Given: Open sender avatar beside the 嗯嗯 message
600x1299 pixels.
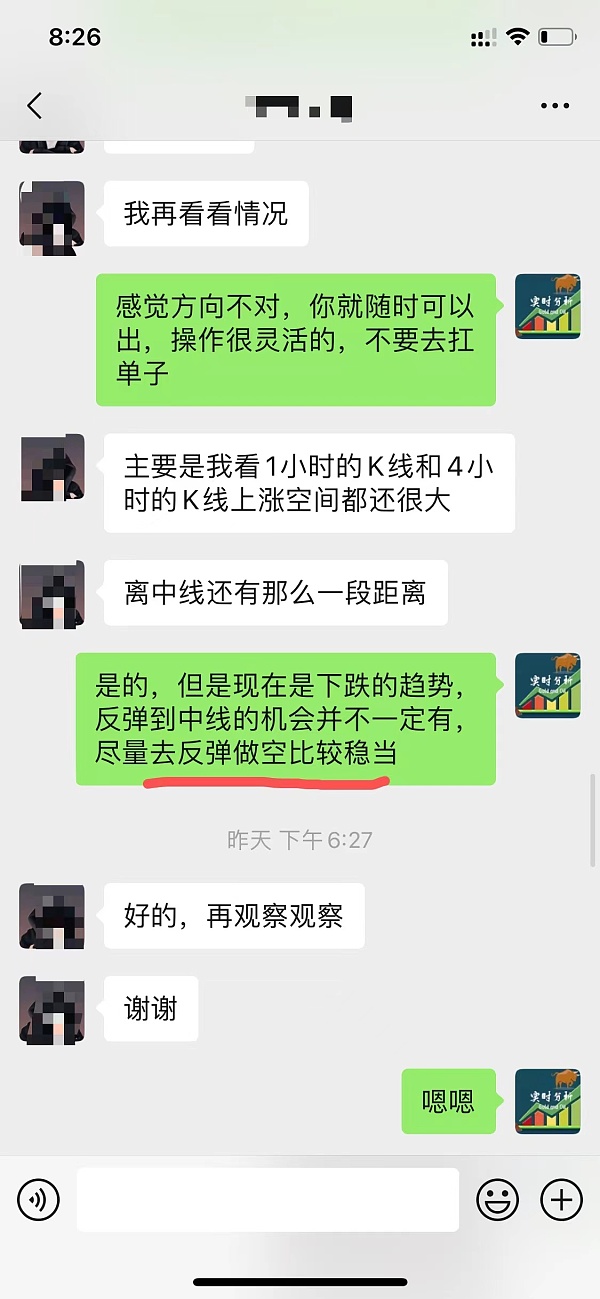Looking at the screenshot, I should [547, 1102].
